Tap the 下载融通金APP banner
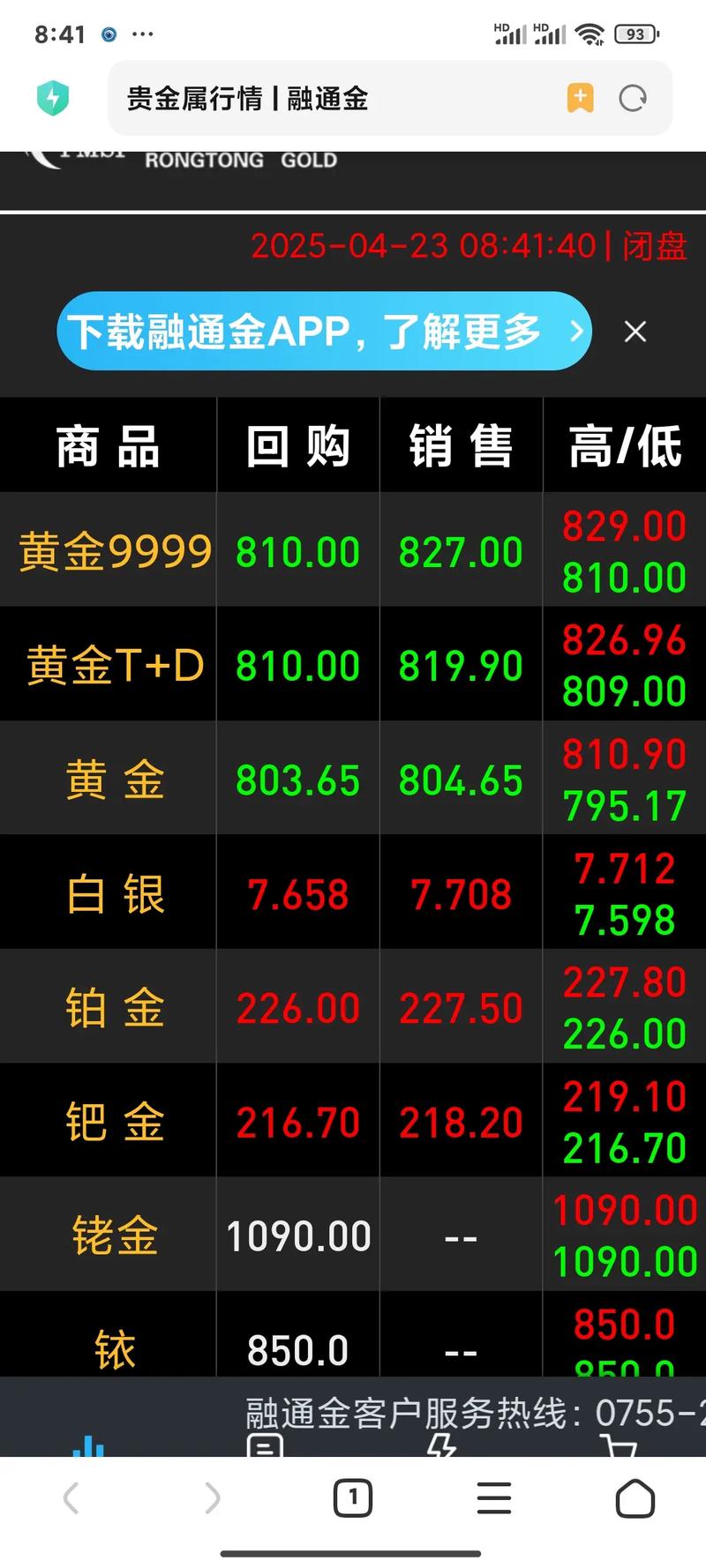Image resolution: width=706 pixels, height=1568 pixels. [x=309, y=332]
